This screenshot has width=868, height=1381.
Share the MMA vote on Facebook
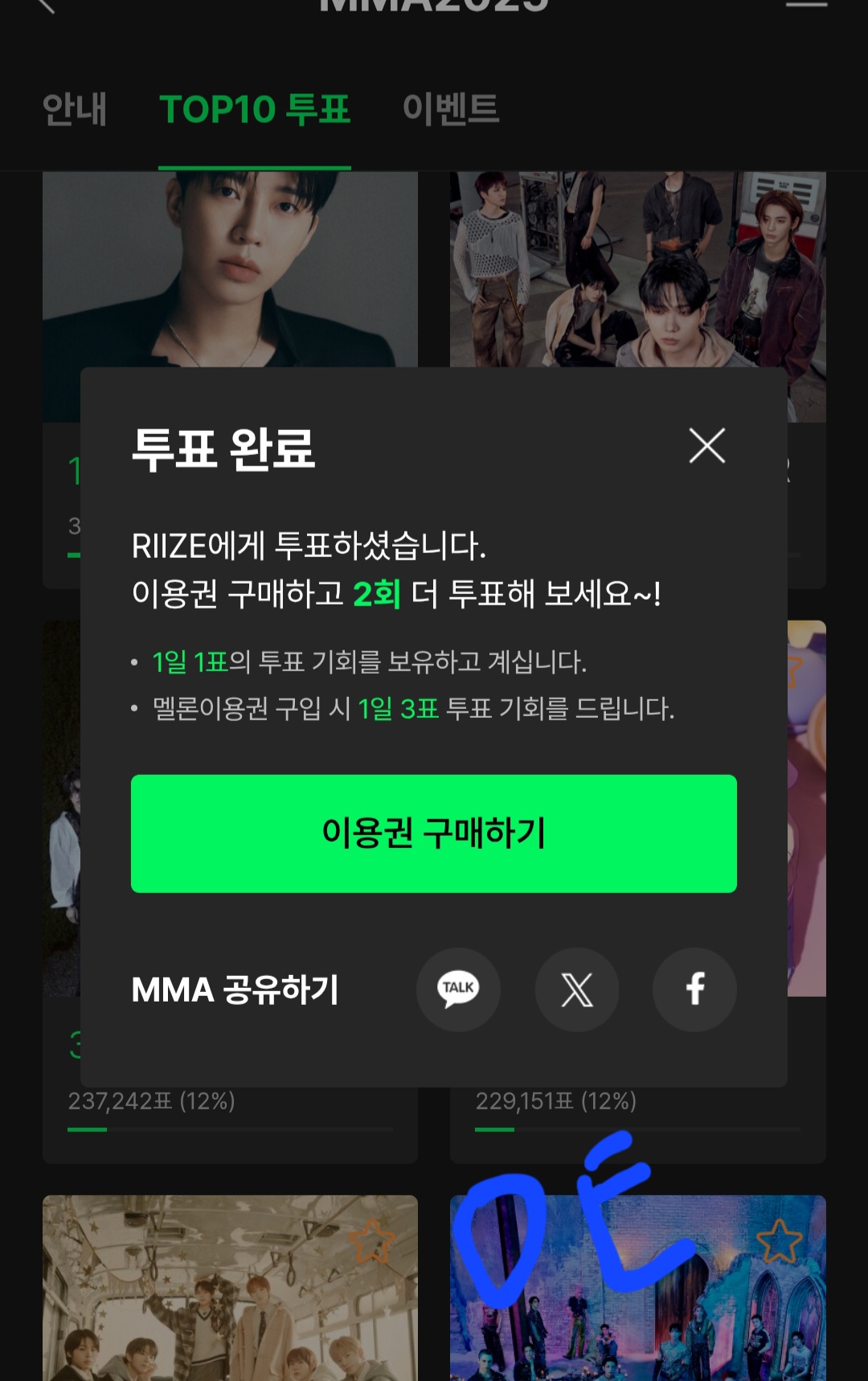click(x=694, y=990)
